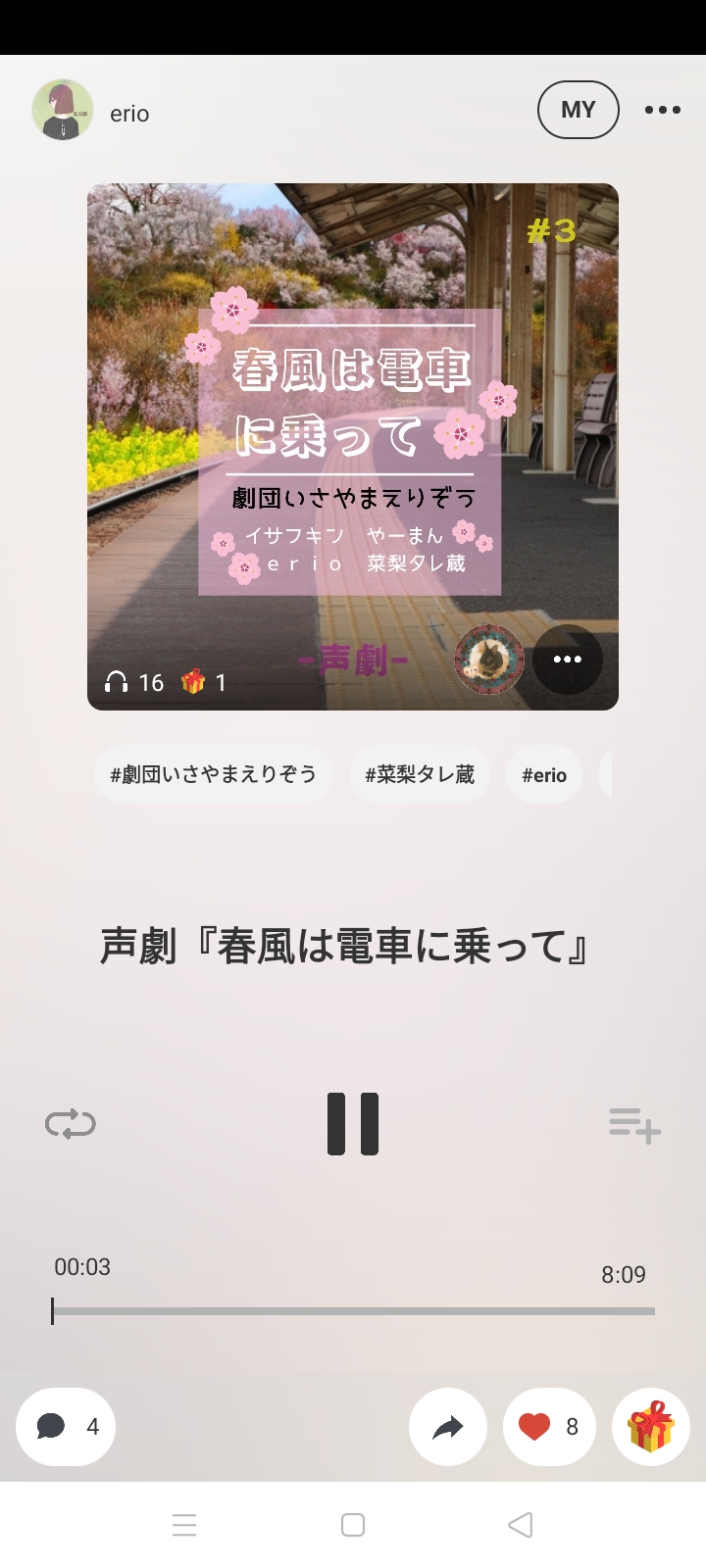706x1568 pixels.
Task: Send a gift to erio
Action: (x=651, y=1427)
